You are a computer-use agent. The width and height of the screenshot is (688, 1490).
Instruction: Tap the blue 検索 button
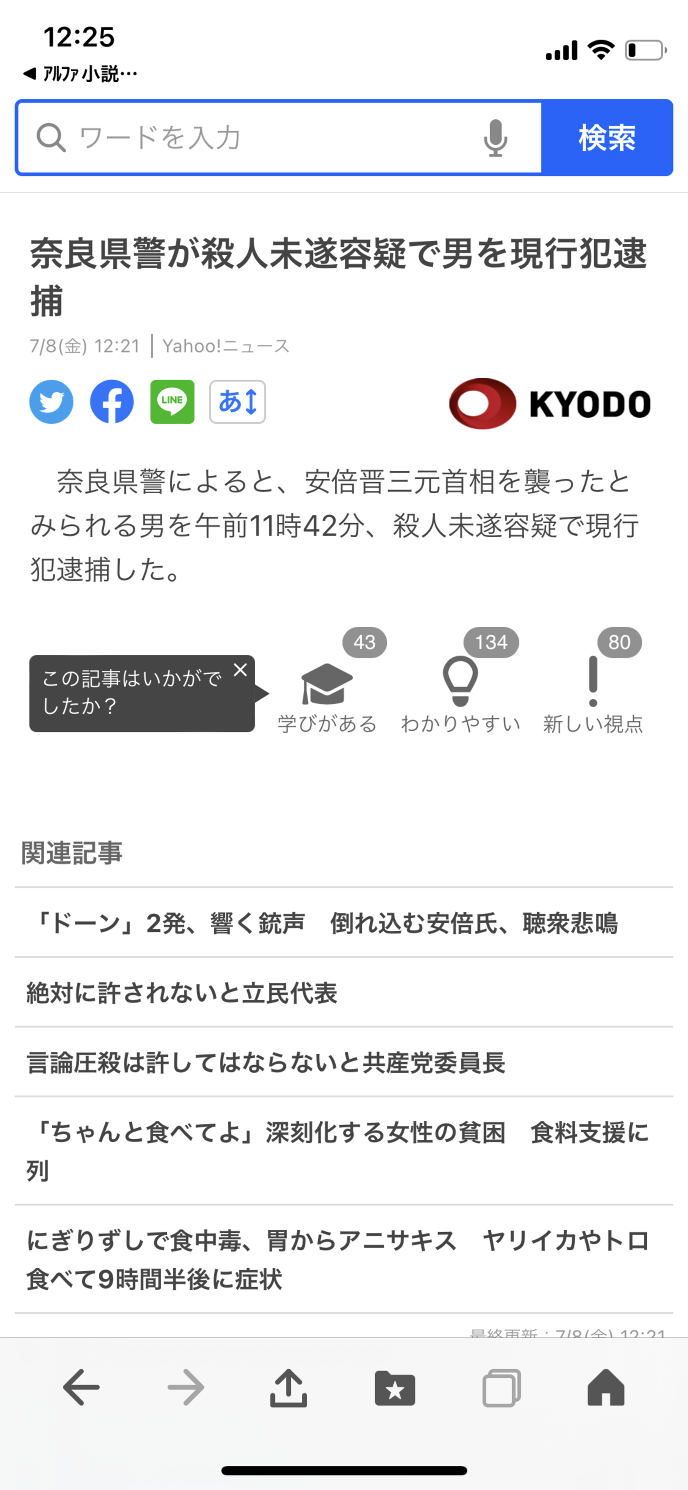[607, 138]
